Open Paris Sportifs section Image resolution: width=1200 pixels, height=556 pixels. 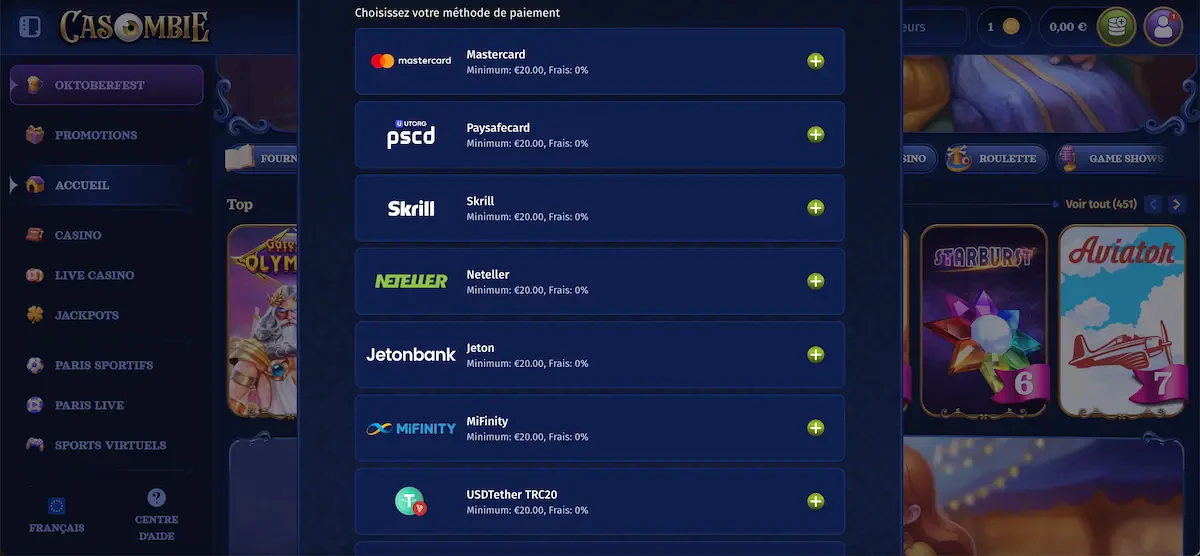coord(103,365)
